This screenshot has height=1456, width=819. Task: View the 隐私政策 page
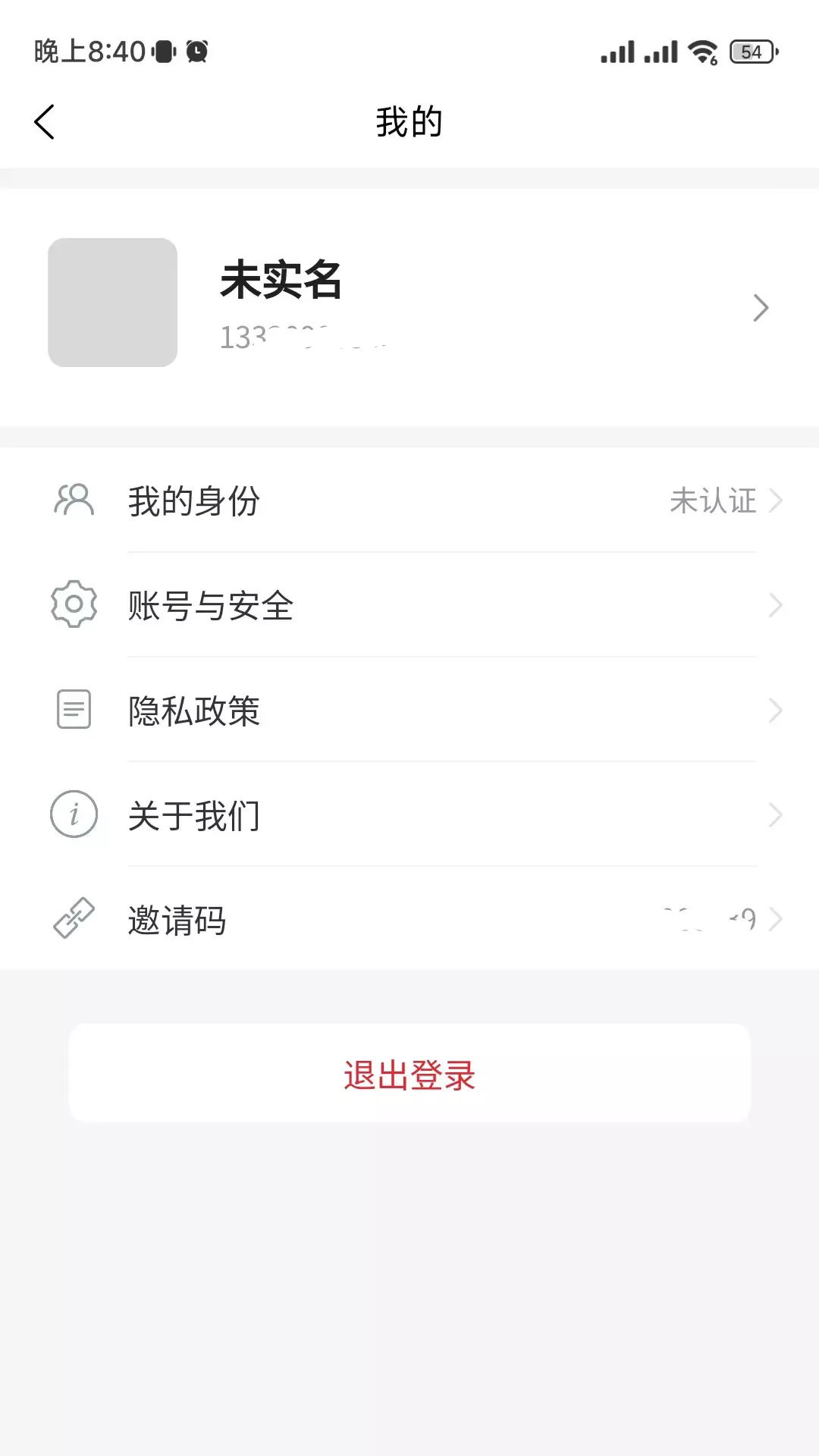[x=409, y=711]
